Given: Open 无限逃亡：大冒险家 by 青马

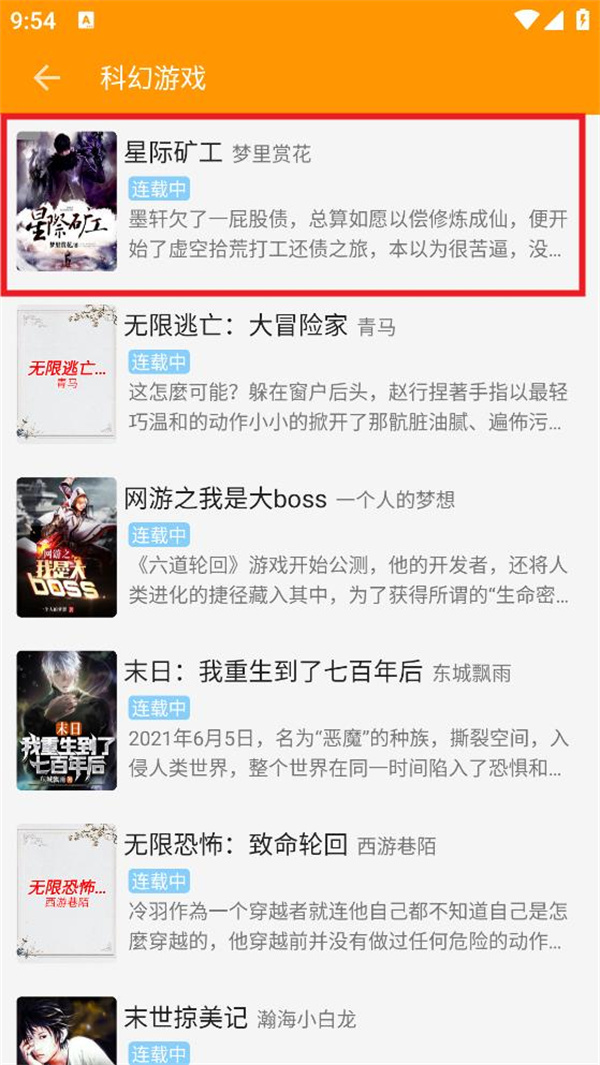Looking at the screenshot, I should 300,374.
